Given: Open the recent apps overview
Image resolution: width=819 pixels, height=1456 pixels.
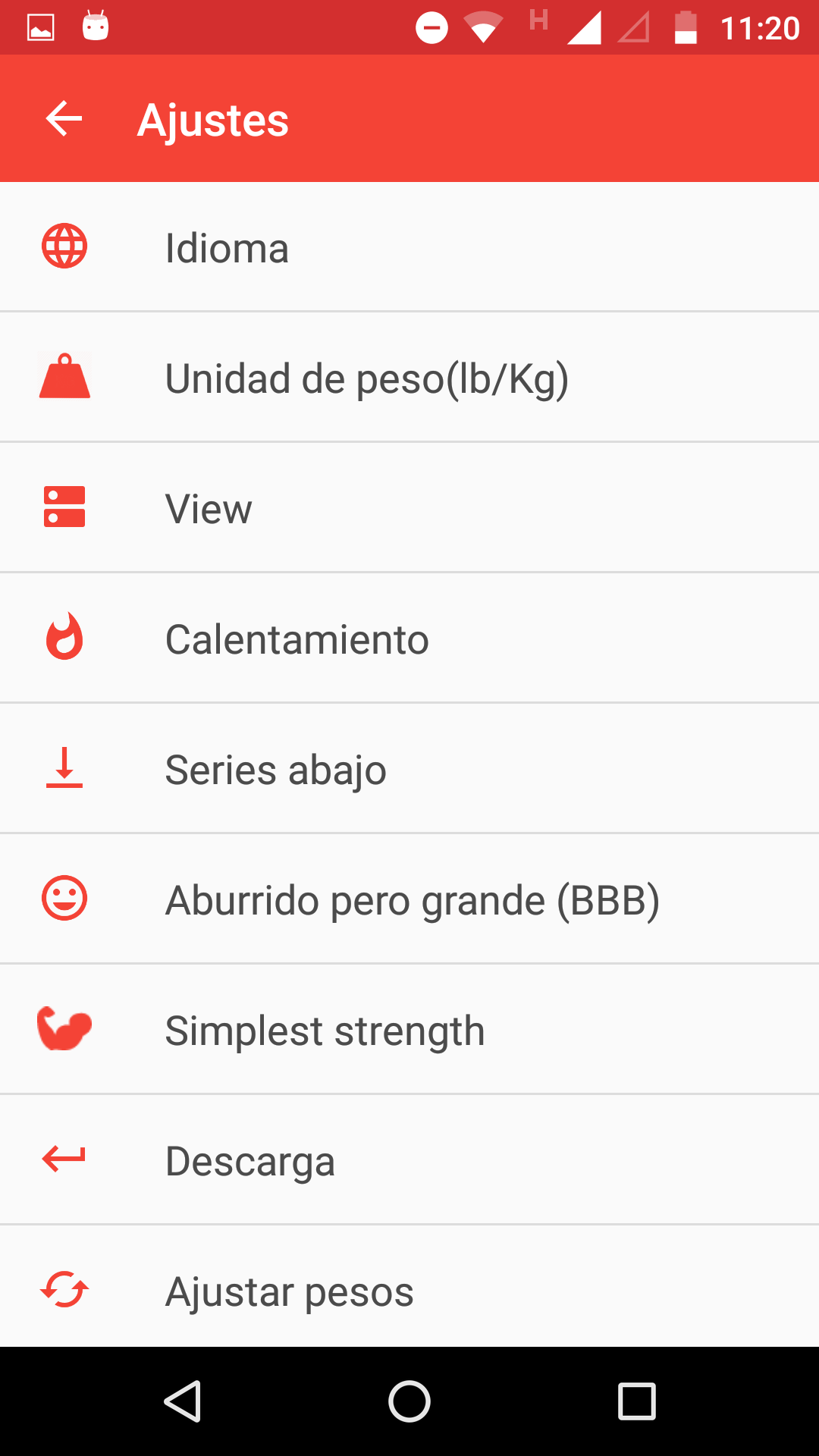Looking at the screenshot, I should (x=637, y=1401).
